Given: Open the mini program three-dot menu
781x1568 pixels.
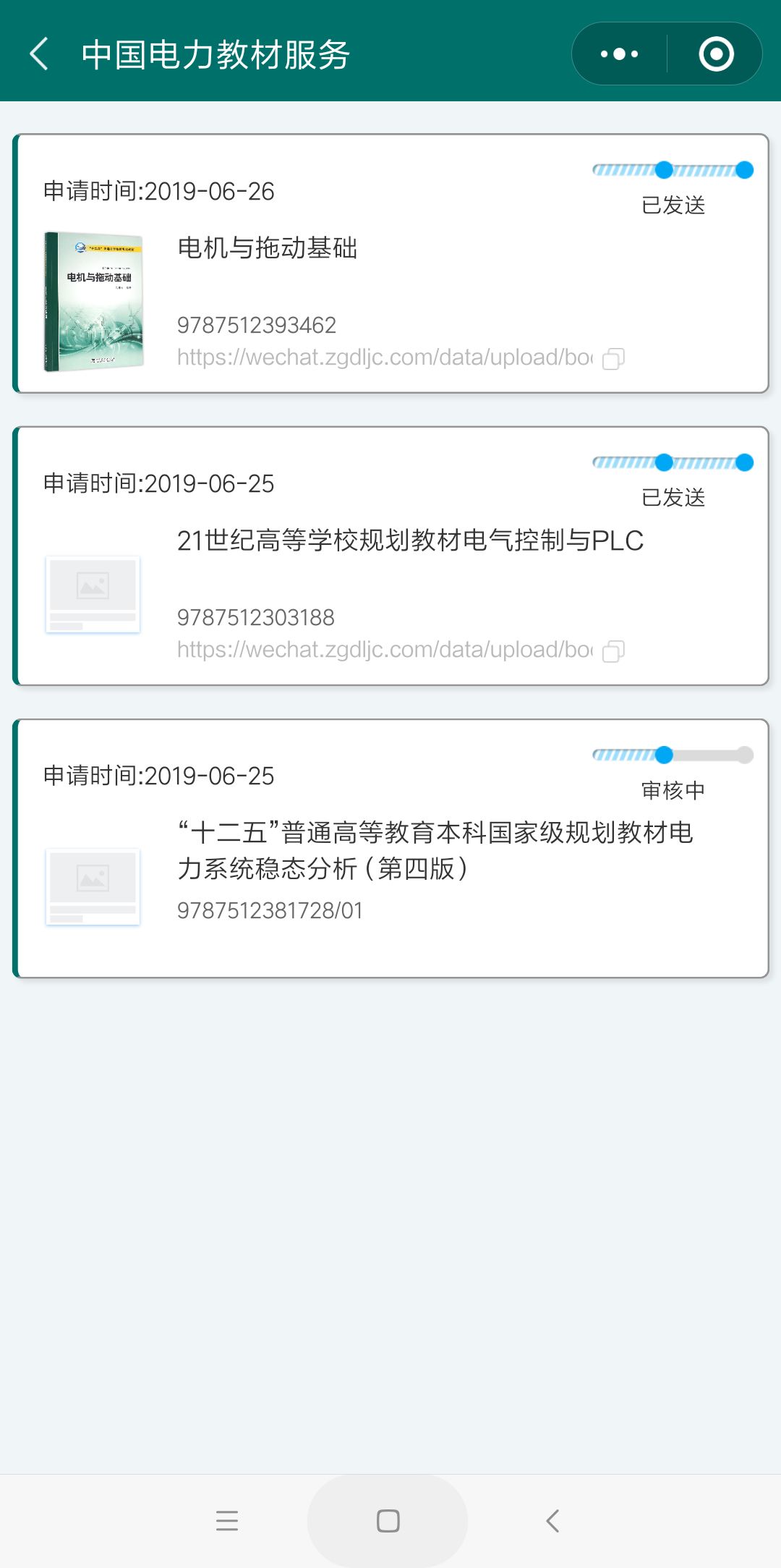Looking at the screenshot, I should 620,54.
